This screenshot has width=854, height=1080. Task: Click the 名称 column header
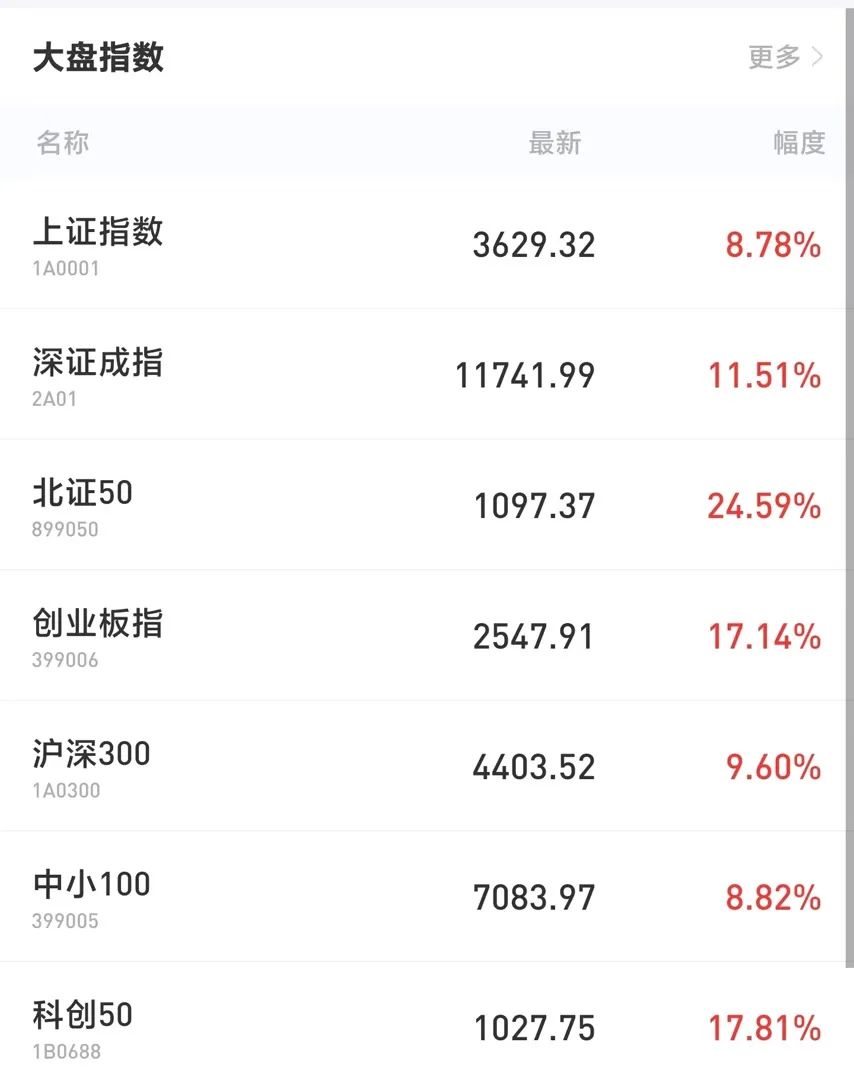[62, 143]
